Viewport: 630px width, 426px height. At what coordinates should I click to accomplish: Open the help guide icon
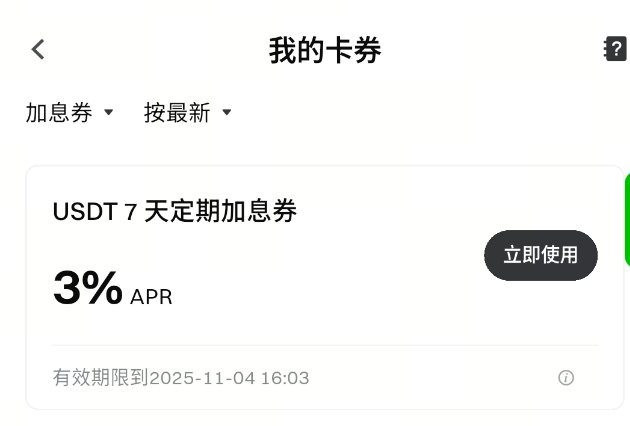coord(615,49)
